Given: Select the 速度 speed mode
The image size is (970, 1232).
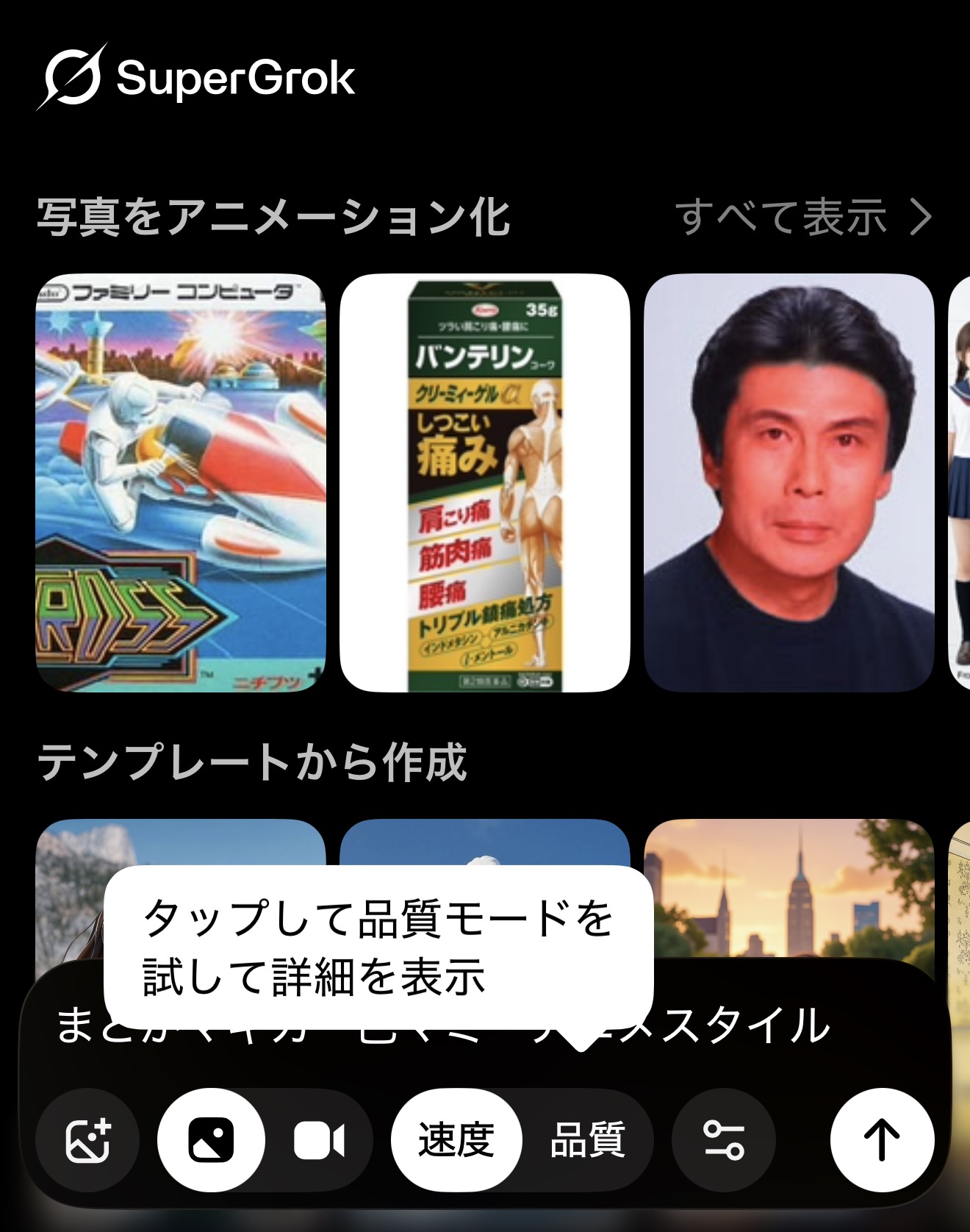Looking at the screenshot, I should [x=456, y=1140].
